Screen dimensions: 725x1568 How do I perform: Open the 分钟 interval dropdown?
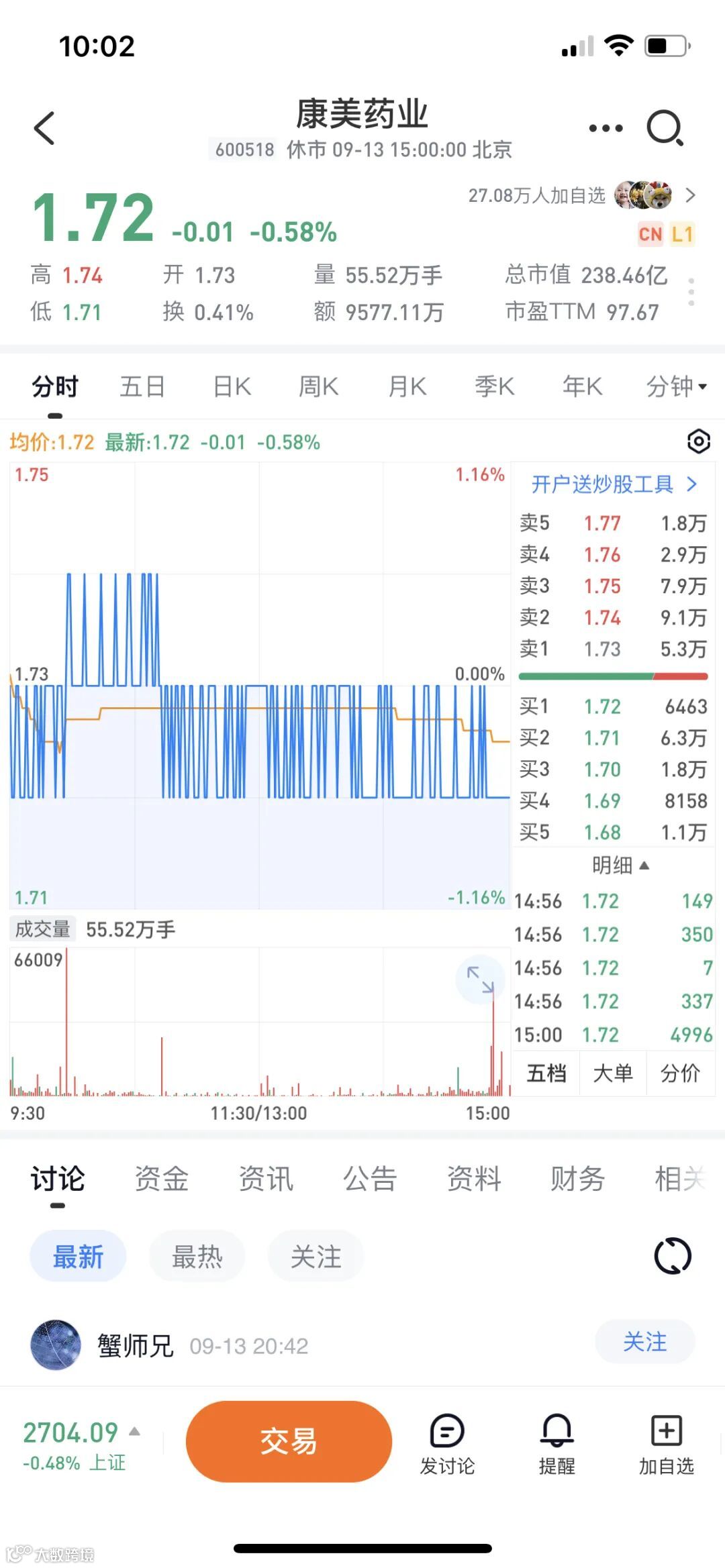tap(675, 386)
